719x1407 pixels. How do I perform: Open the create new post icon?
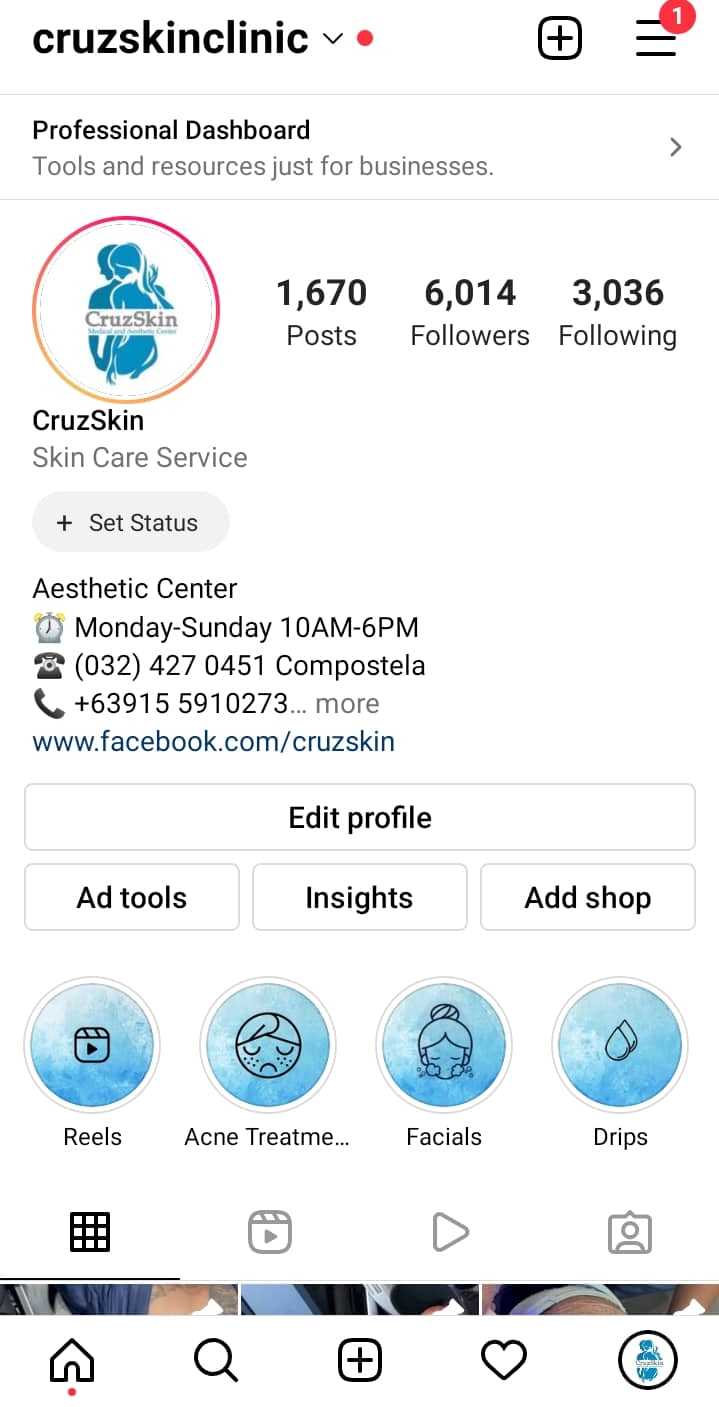coord(559,39)
